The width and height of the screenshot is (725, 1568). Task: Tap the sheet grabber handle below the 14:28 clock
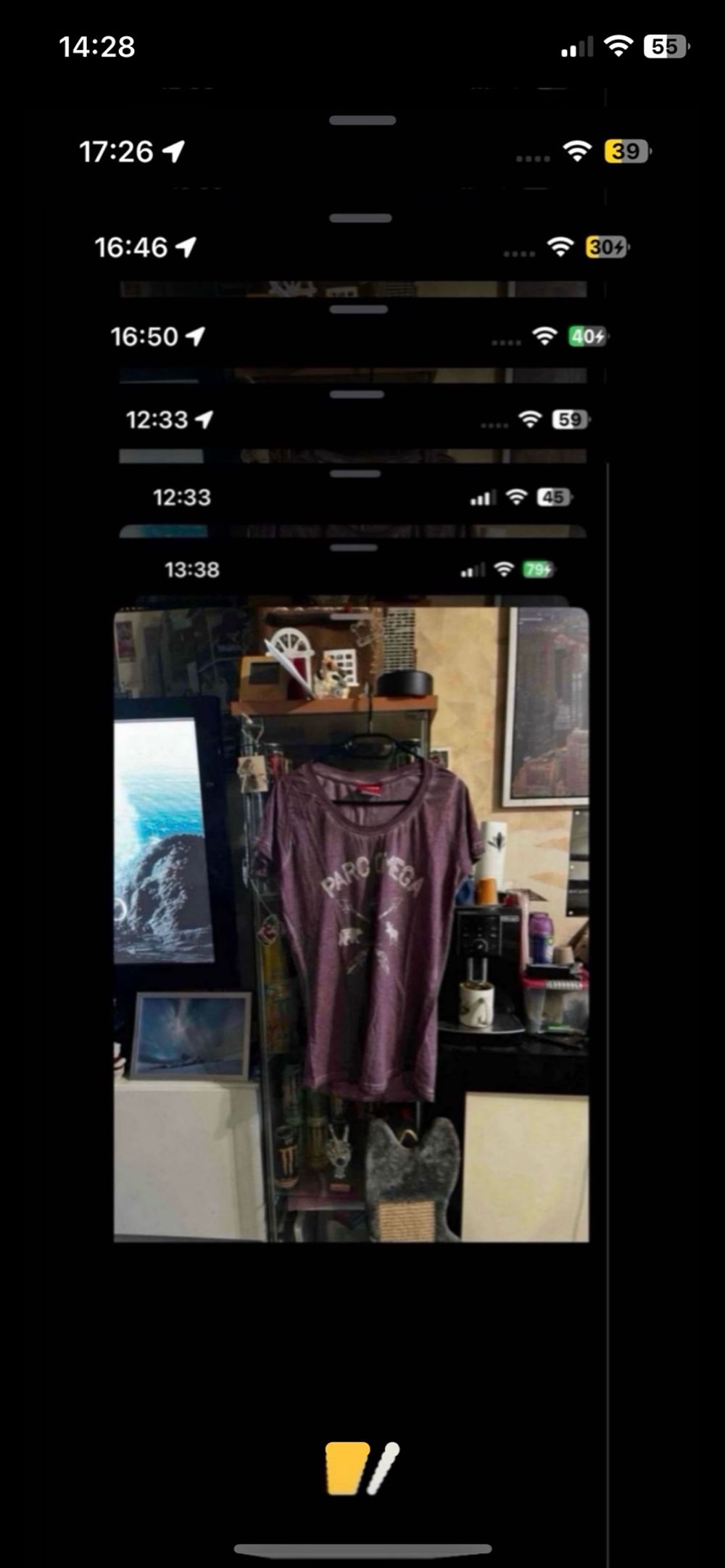pyautogui.click(x=362, y=120)
